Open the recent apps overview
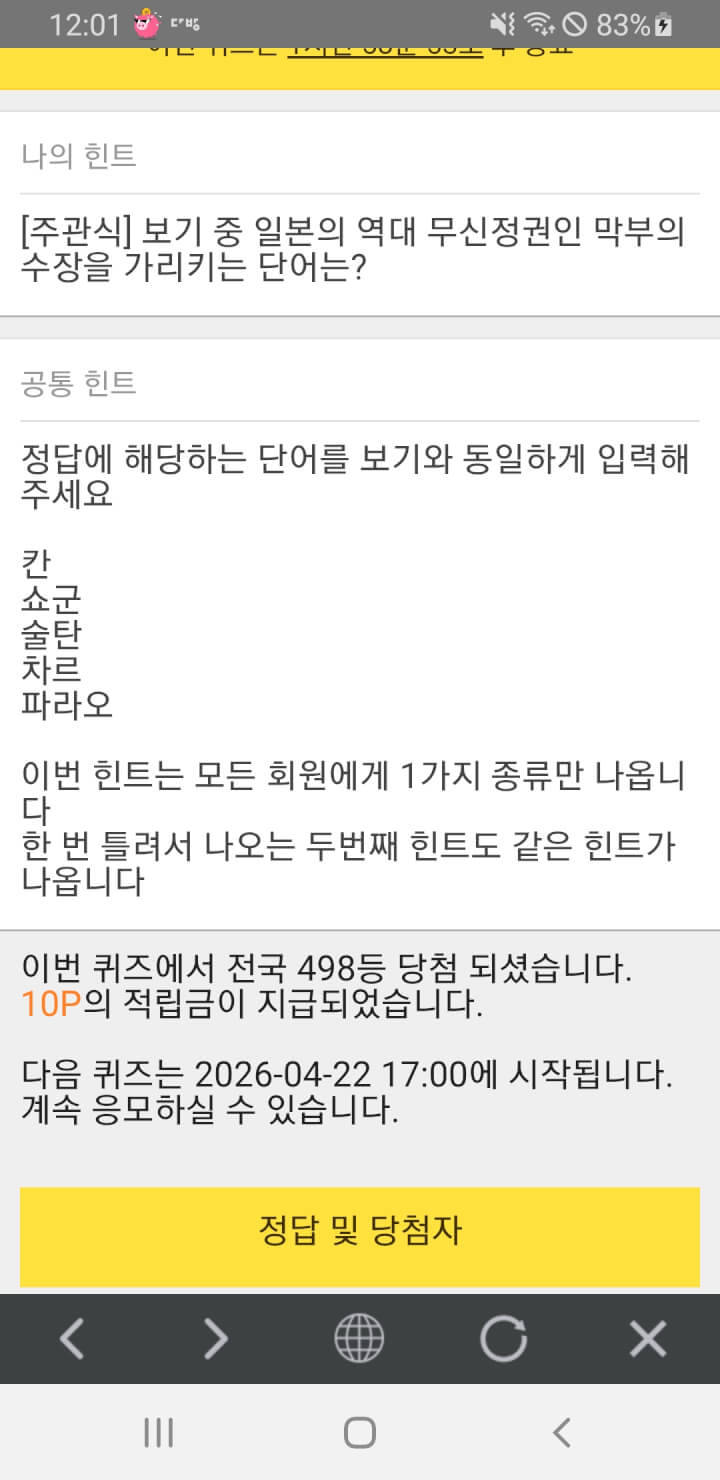Viewport: 720px width, 1480px height. point(158,1432)
